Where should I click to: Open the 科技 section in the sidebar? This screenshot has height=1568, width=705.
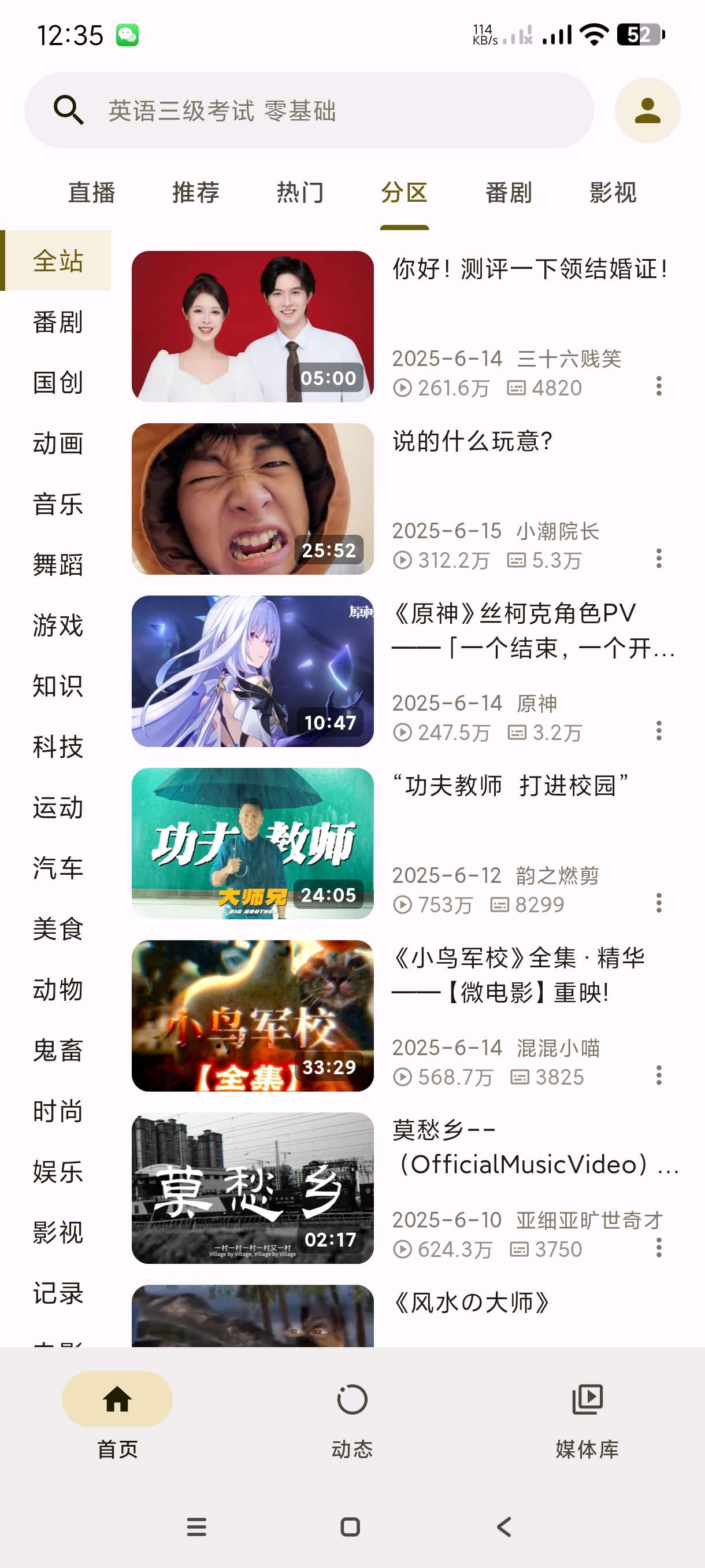[x=58, y=747]
